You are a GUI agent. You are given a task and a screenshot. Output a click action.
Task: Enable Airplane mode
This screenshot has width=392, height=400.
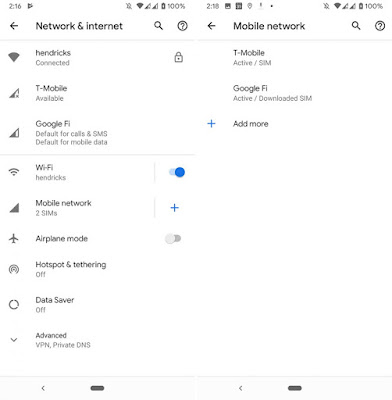point(173,239)
